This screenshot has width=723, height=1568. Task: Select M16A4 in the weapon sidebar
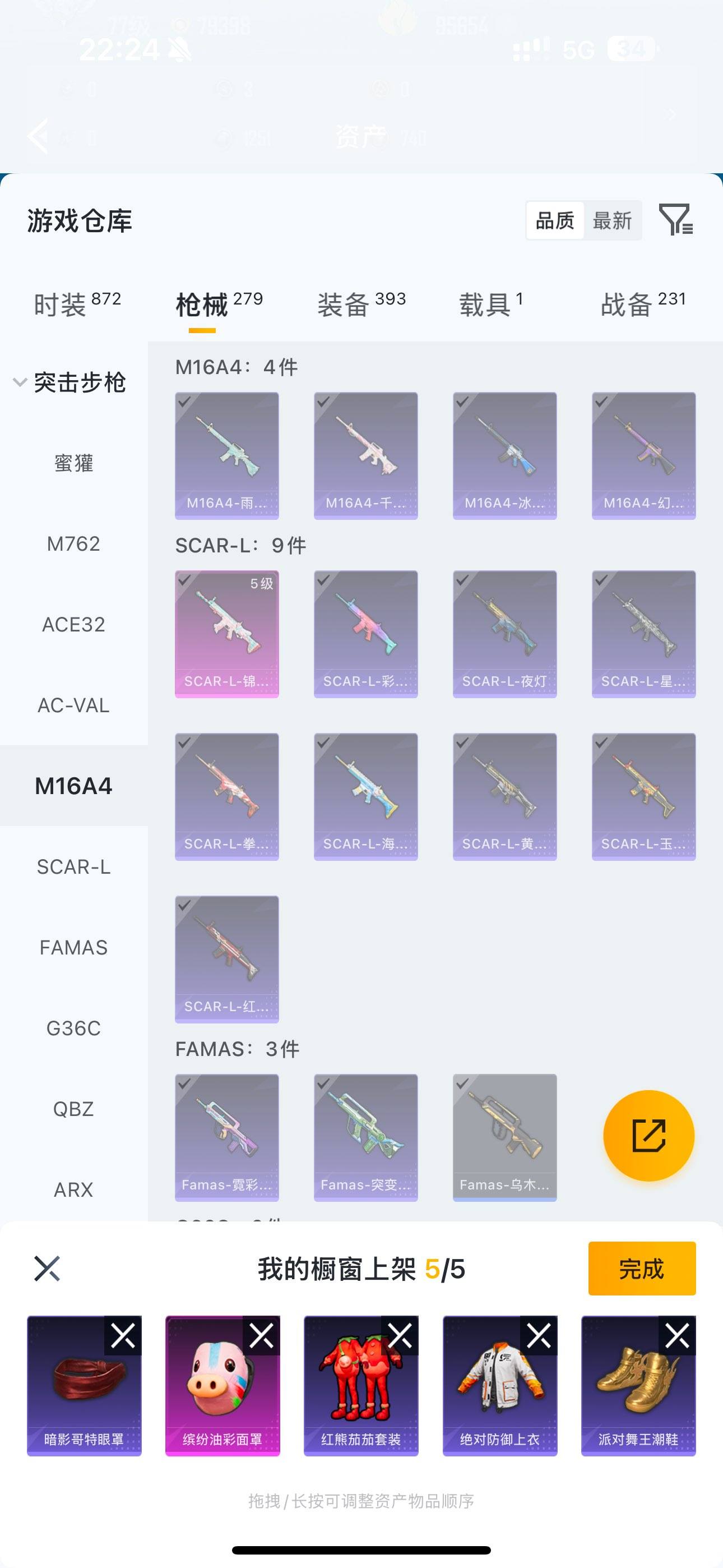(74, 786)
